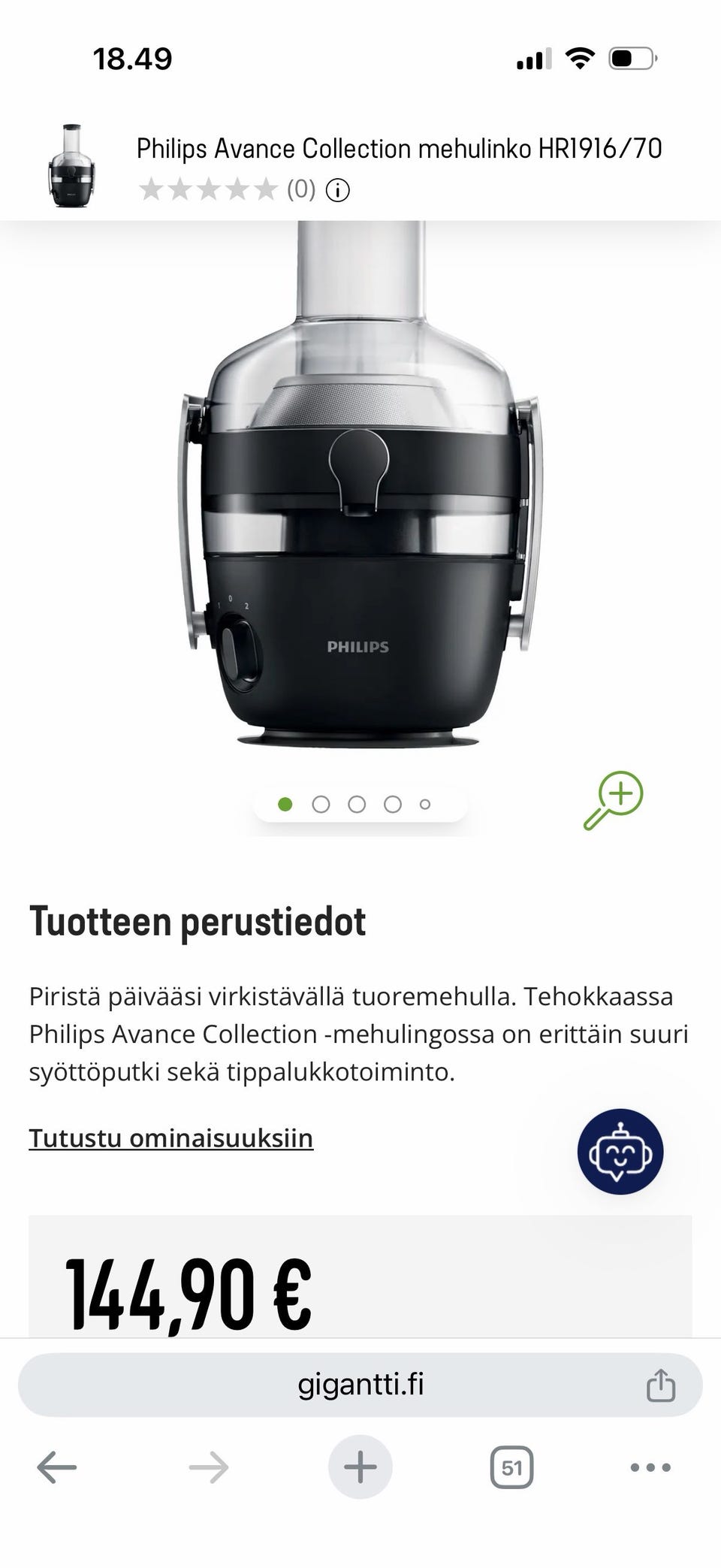
Task: Open the chatbot assistant button
Action: (620, 1152)
